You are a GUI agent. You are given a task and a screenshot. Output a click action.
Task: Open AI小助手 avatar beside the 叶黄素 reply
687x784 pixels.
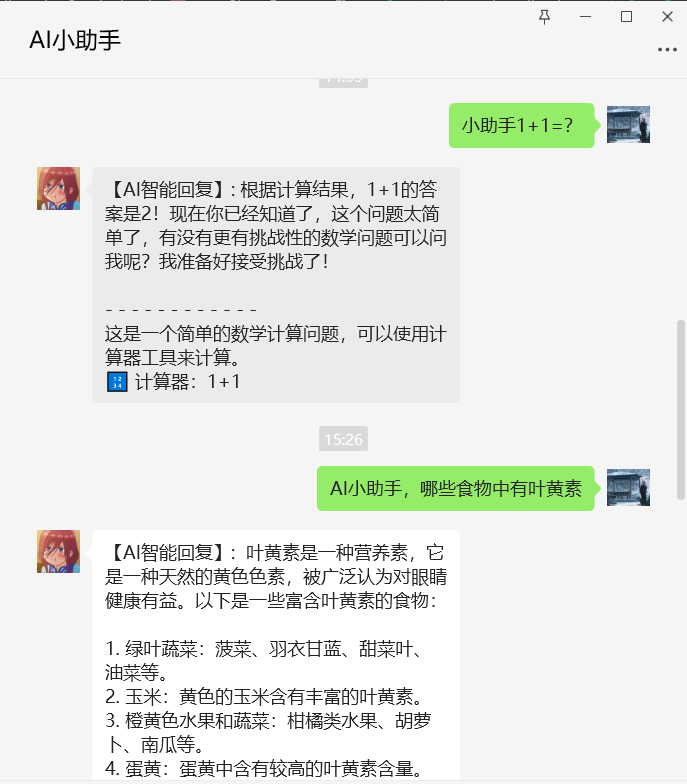pos(58,551)
